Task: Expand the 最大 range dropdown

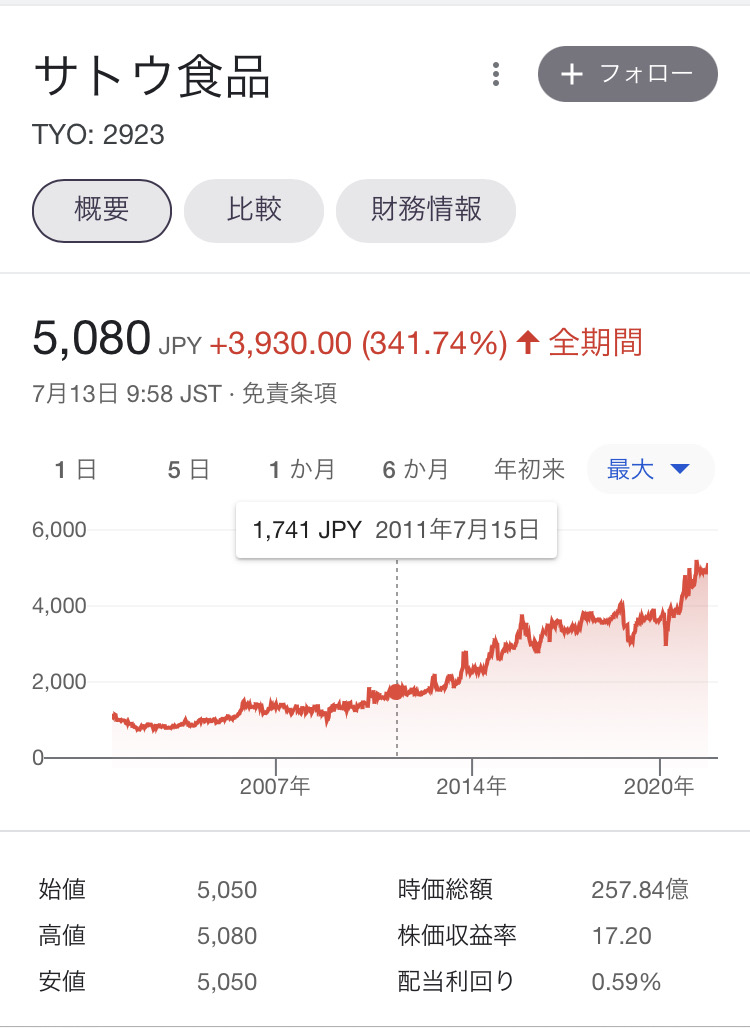Action: [x=650, y=469]
